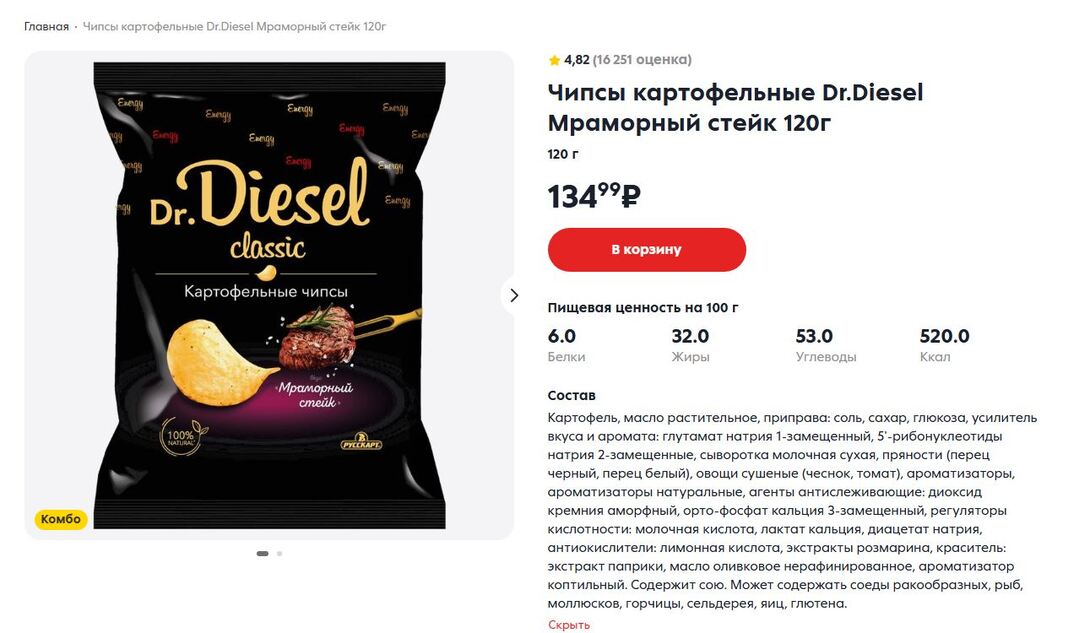The width and height of the screenshot is (1090, 633).
Task: Select the second image page indicator dot
Action: pyautogui.click(x=280, y=553)
